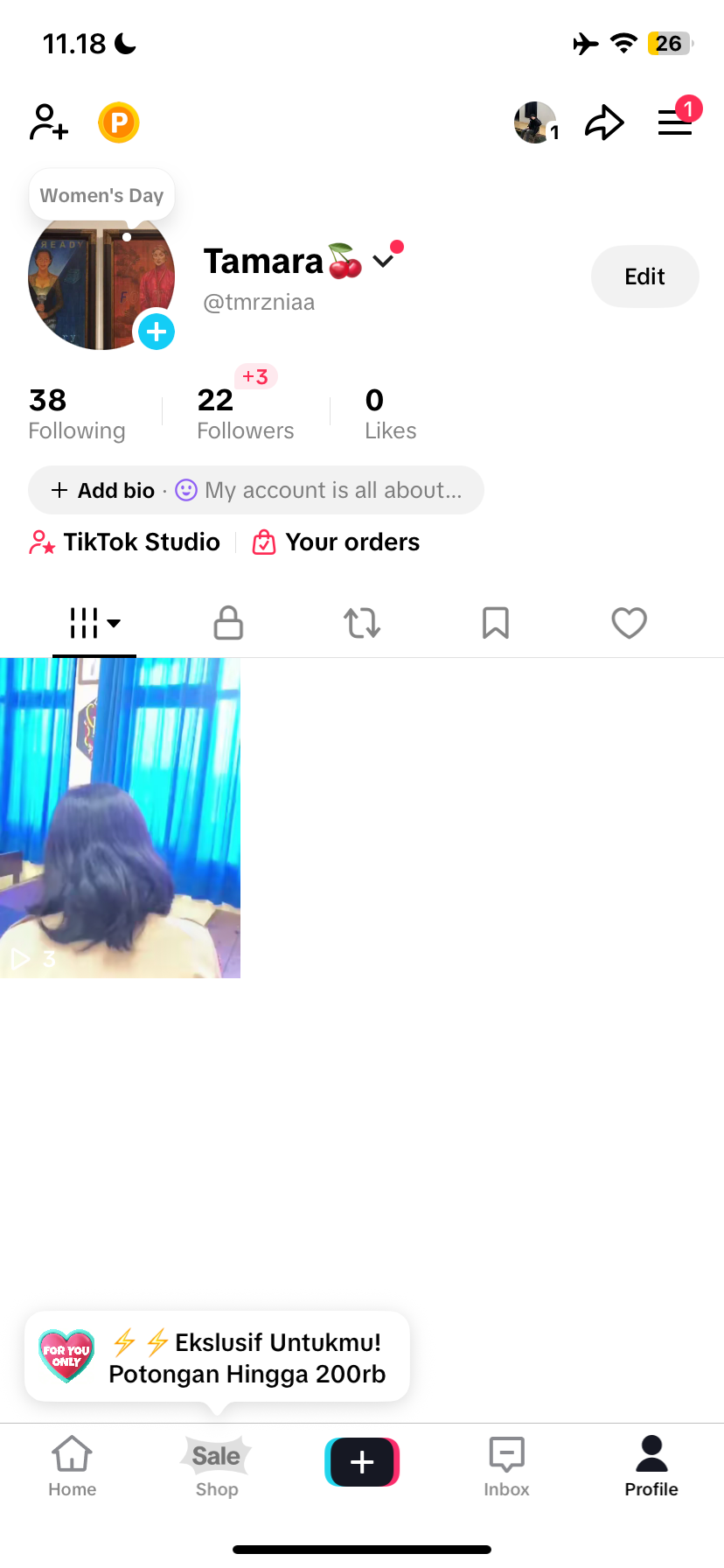The image size is (724, 1568).
Task: Switch to the reposts tab
Action: click(x=362, y=623)
